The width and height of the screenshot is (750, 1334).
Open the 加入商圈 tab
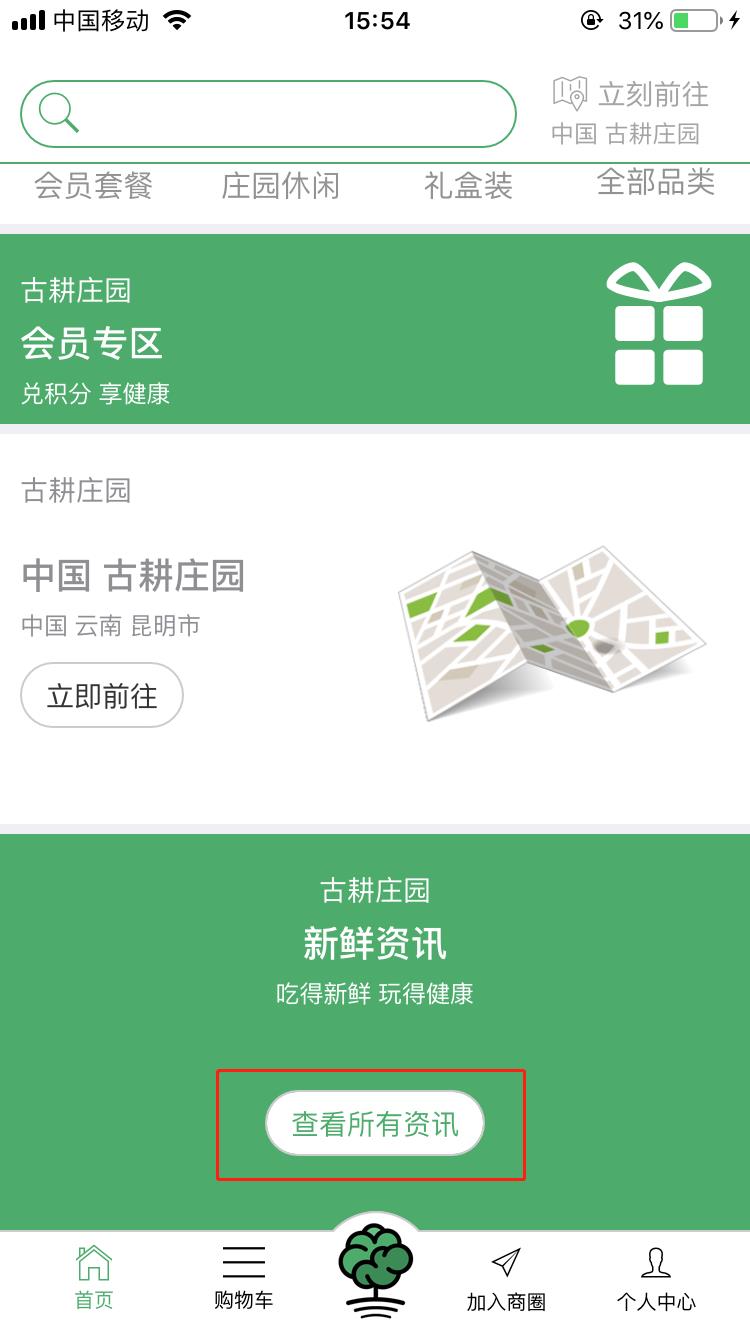[x=506, y=1279]
